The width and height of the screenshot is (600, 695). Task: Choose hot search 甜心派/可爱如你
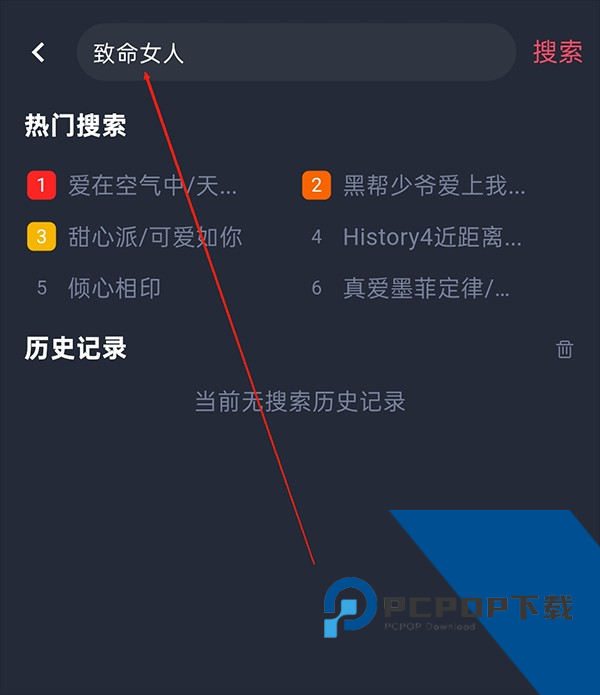154,237
